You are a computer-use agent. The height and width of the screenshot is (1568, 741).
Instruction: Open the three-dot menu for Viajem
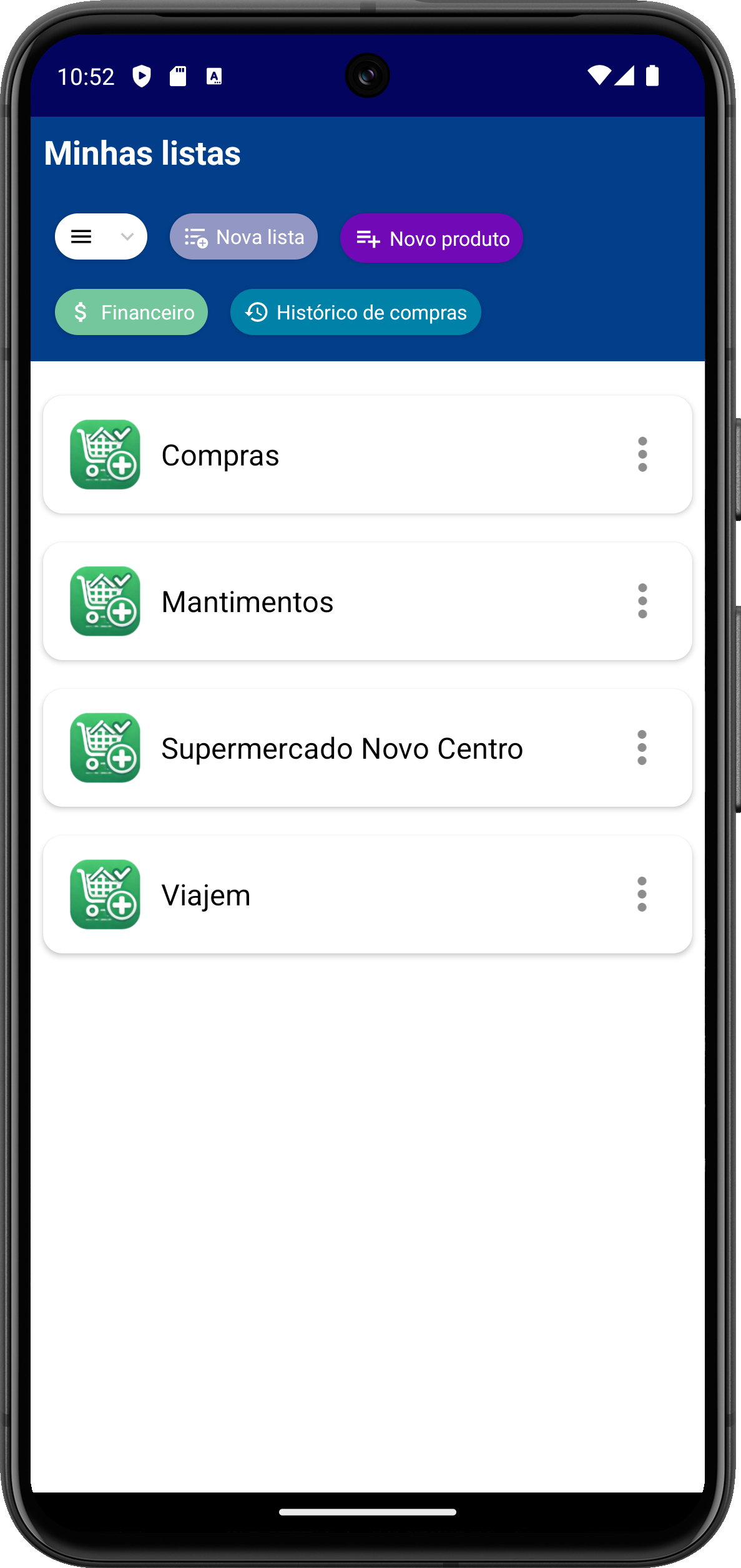642,895
